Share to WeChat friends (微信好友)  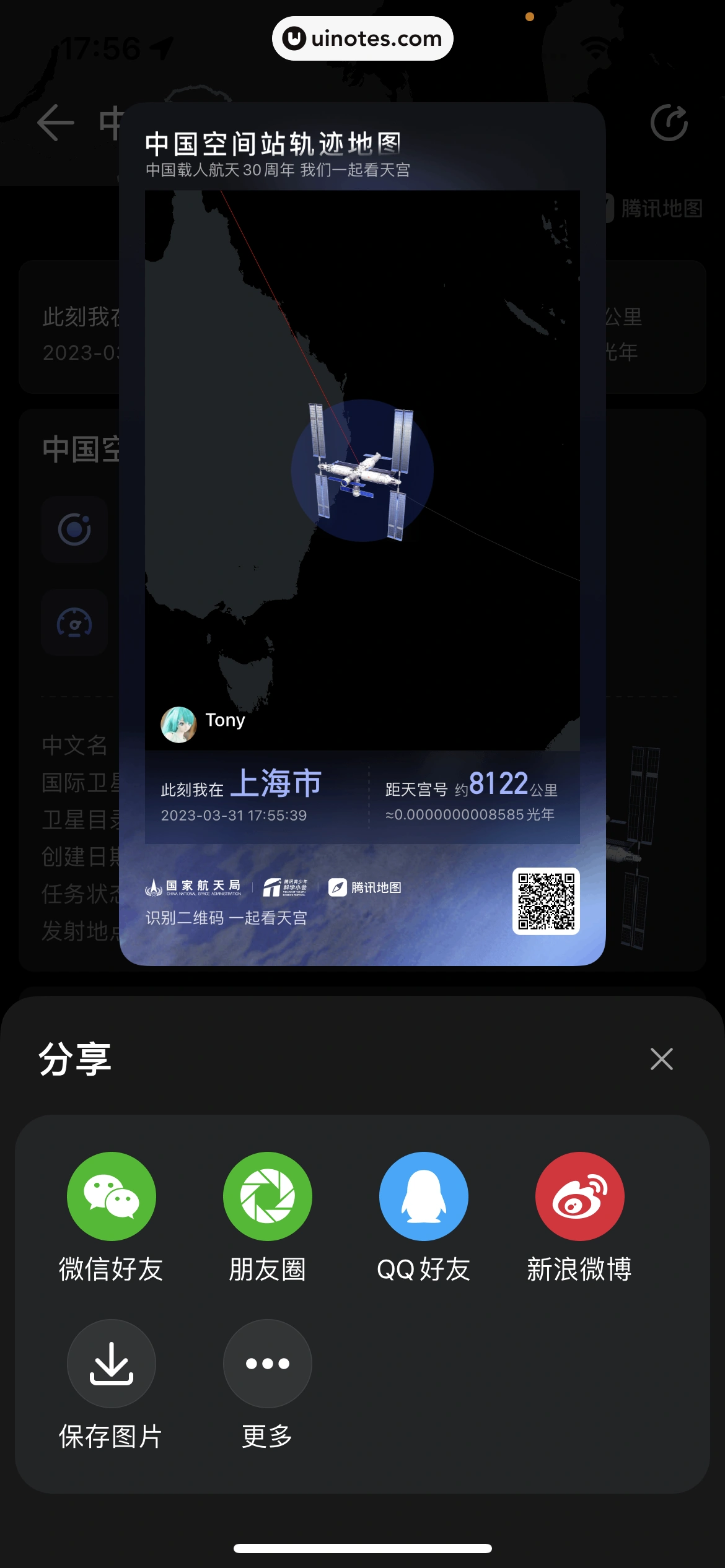point(112,1196)
